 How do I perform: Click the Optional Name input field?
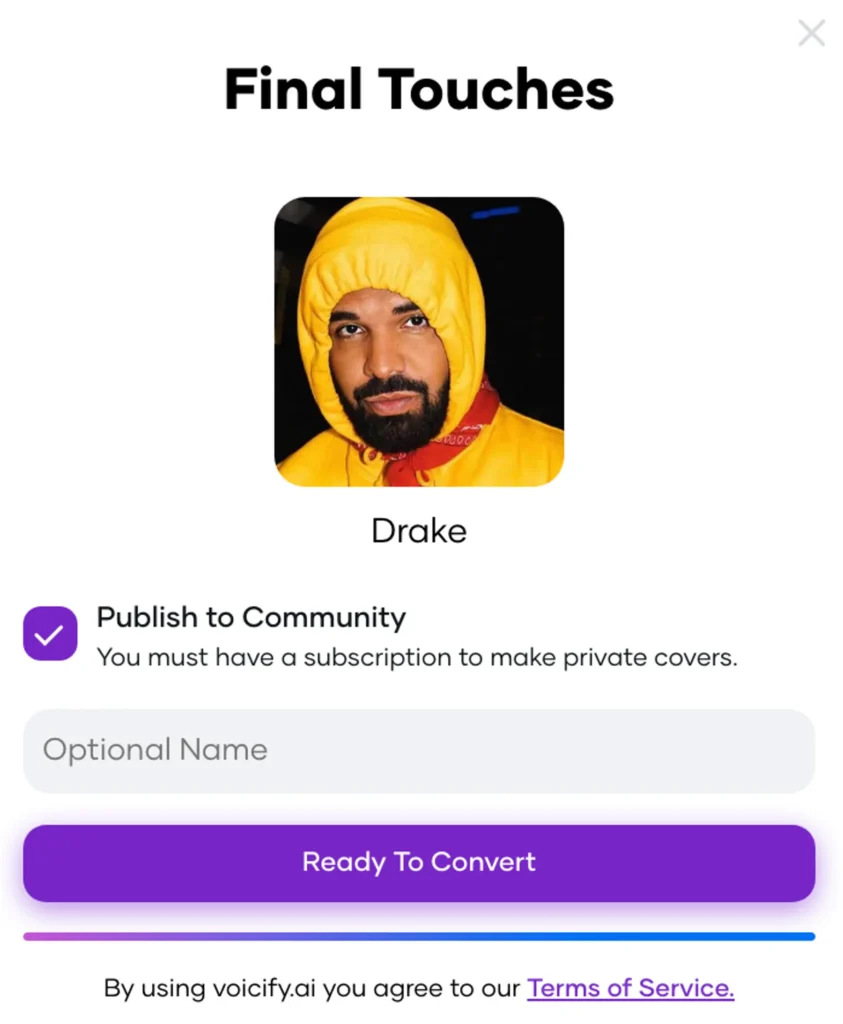point(419,751)
